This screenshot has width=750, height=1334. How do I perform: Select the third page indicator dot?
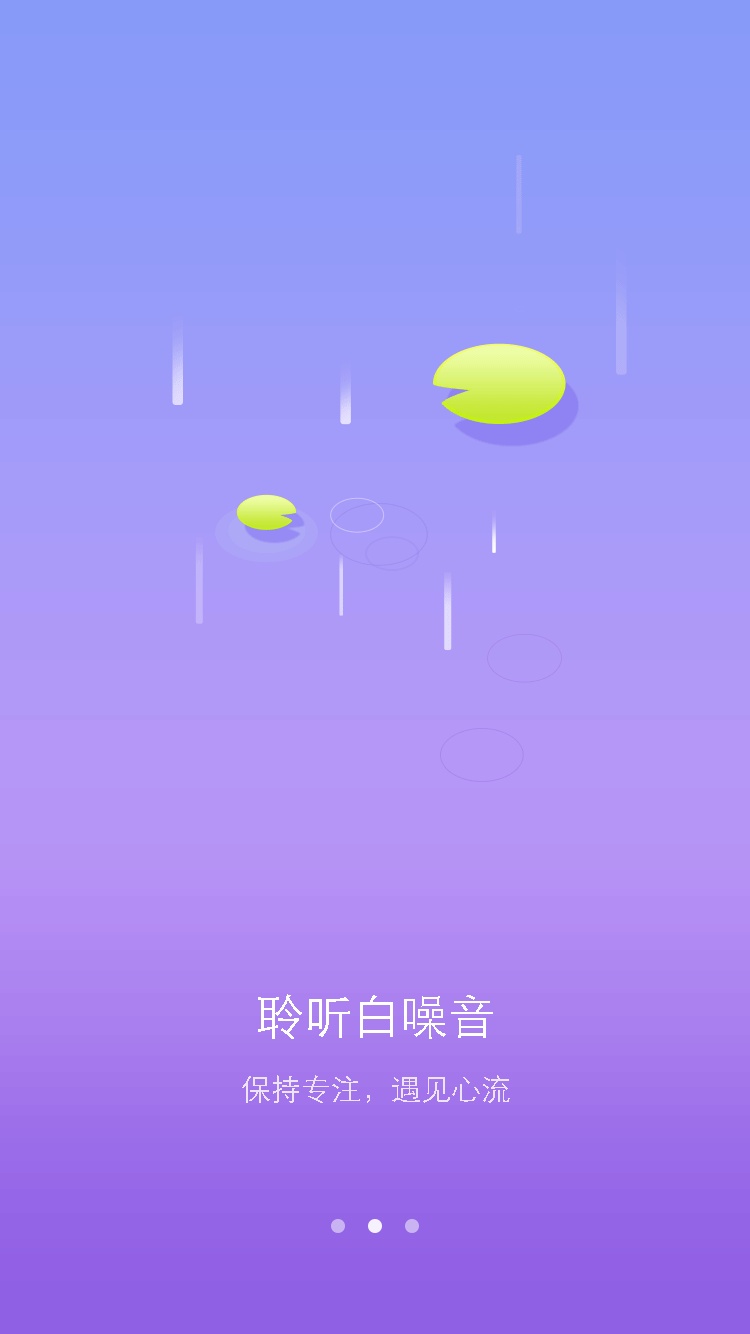[412, 1226]
